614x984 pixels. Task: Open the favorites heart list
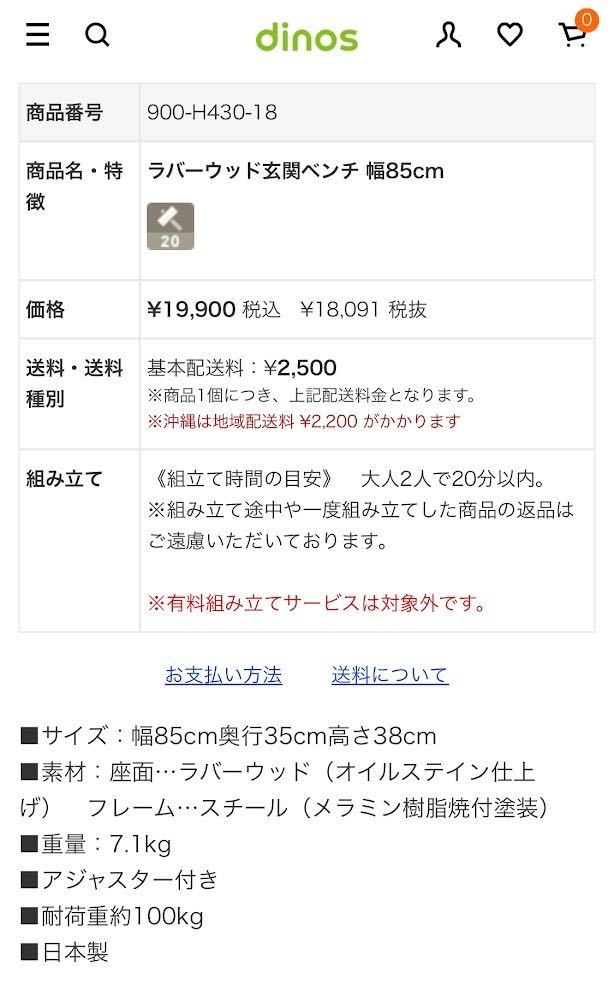tap(510, 35)
